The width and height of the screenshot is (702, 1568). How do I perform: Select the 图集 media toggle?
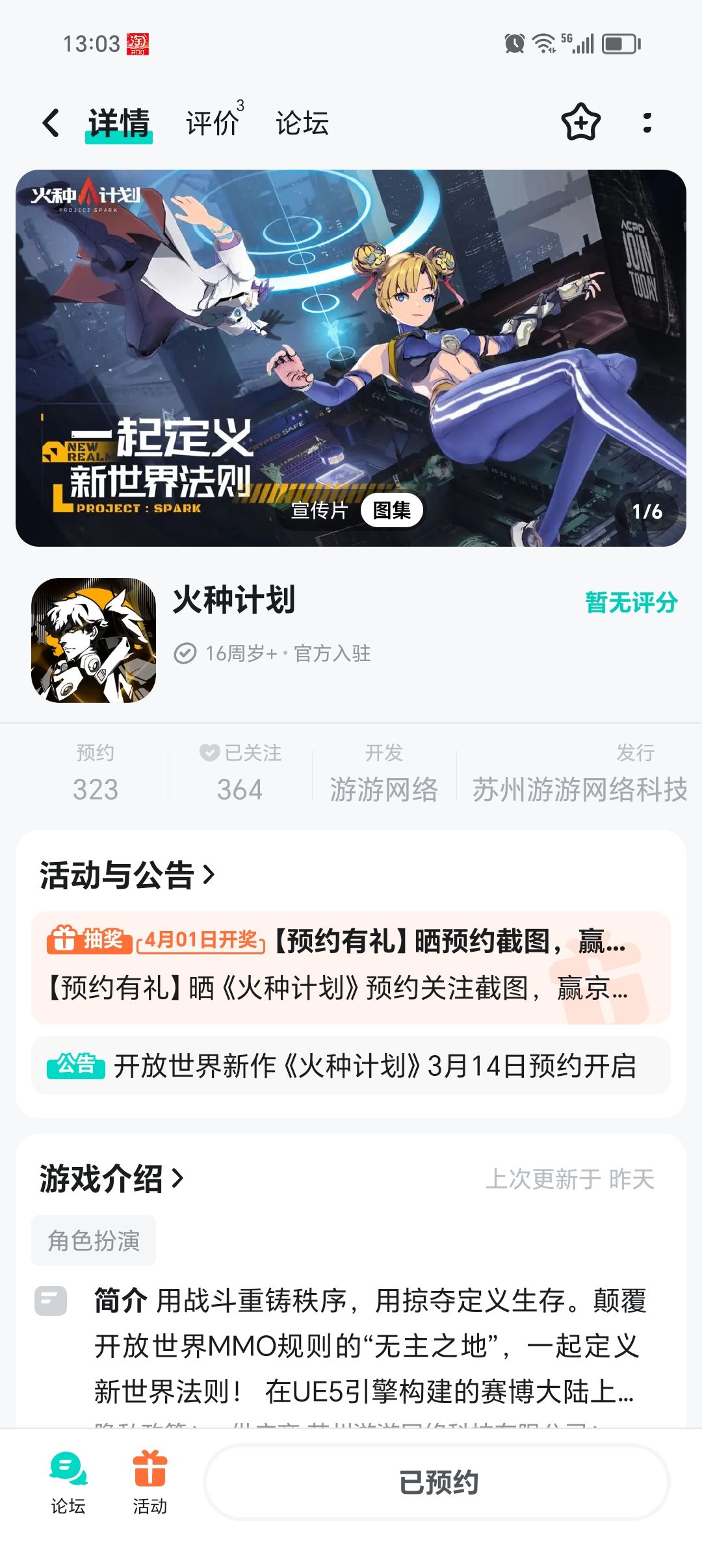pyautogui.click(x=391, y=510)
